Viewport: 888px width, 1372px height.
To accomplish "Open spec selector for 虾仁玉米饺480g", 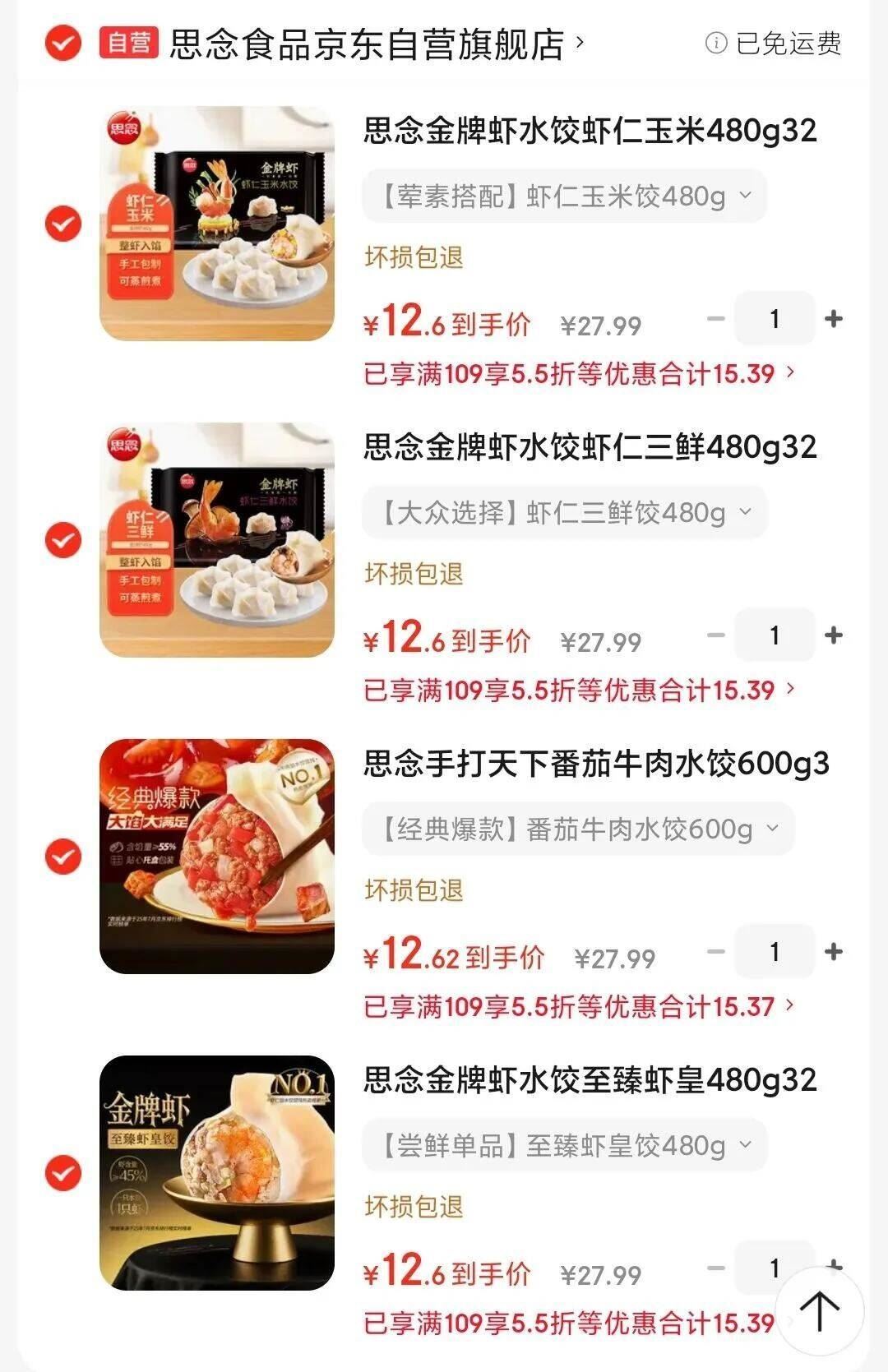I will point(563,195).
